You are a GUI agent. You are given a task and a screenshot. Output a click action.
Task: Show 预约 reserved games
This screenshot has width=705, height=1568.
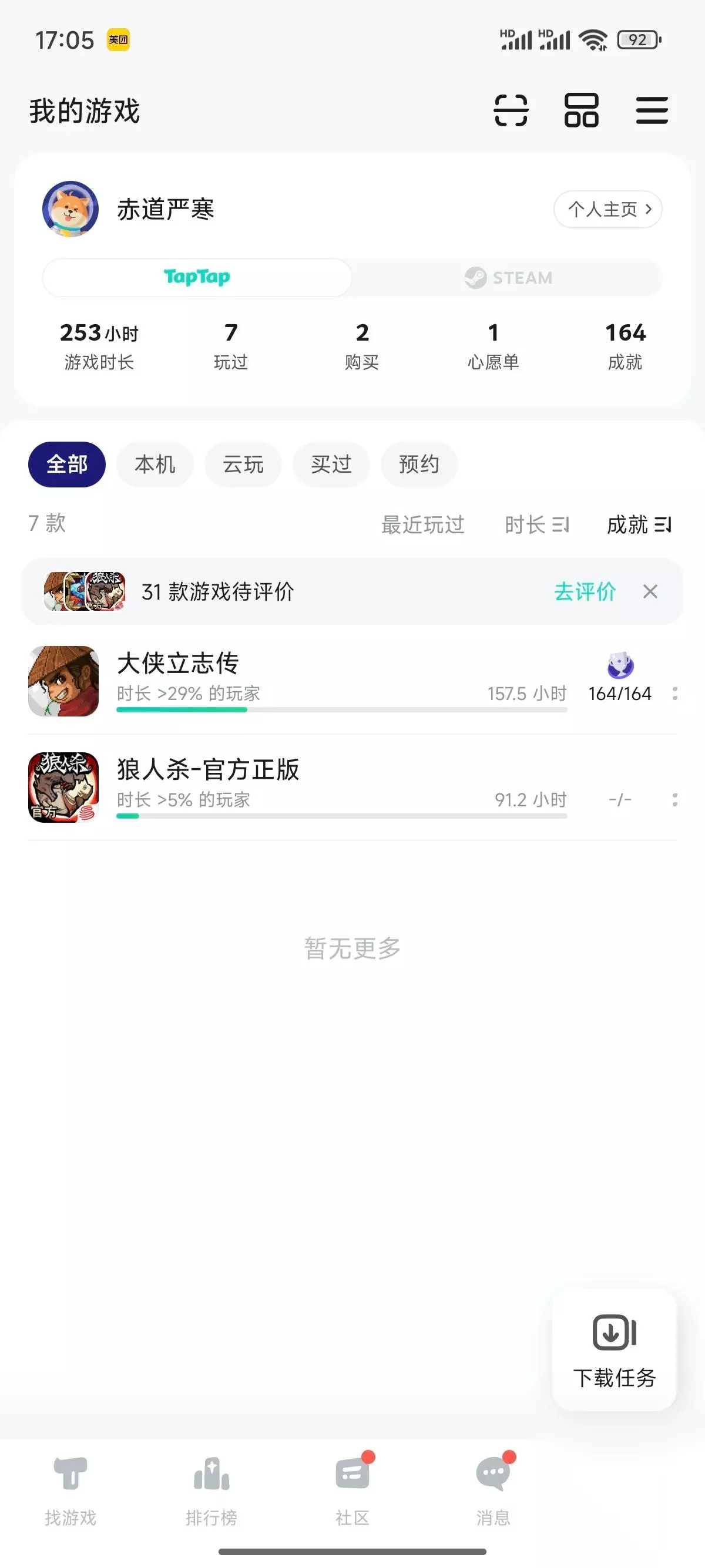coord(419,465)
